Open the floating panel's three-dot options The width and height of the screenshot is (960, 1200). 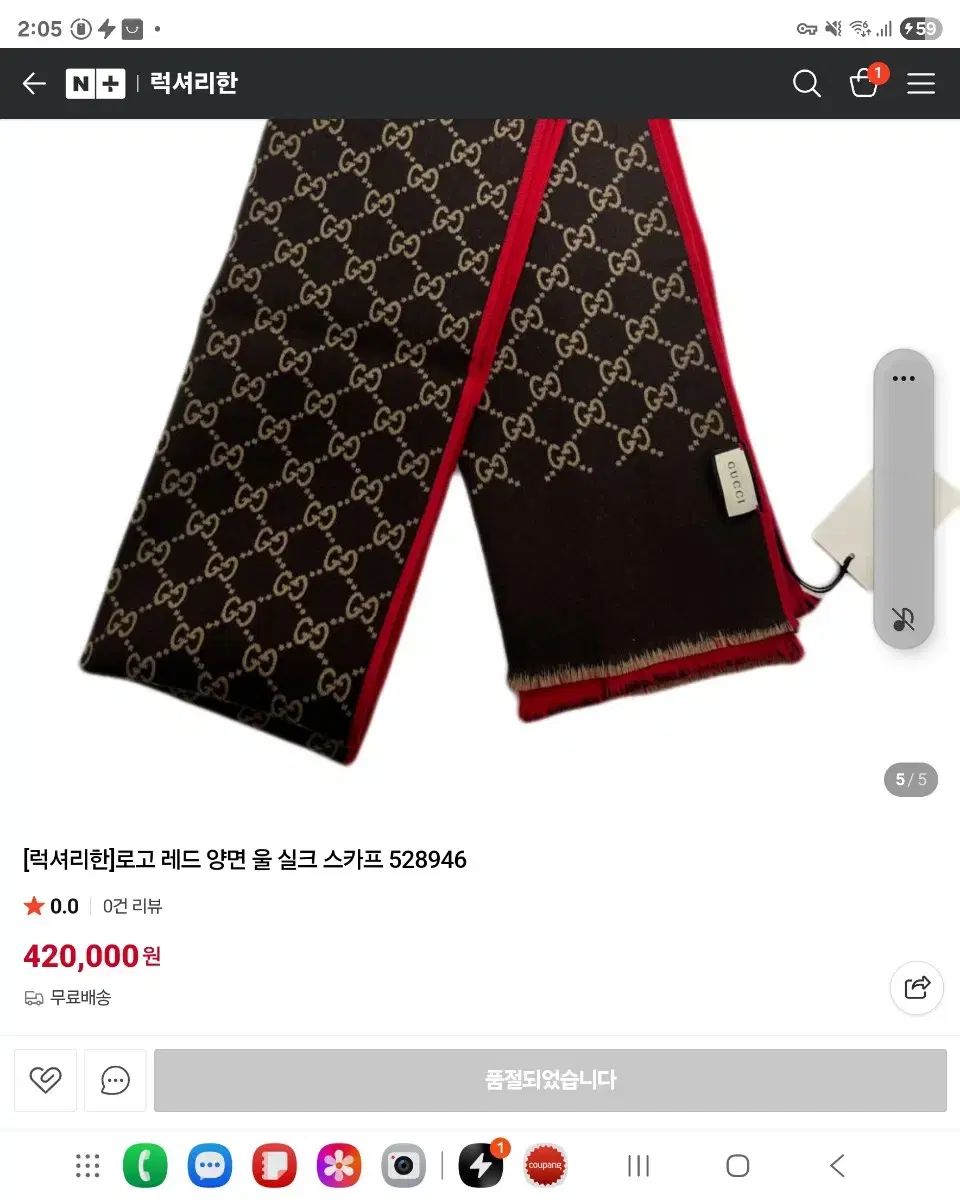tap(903, 379)
